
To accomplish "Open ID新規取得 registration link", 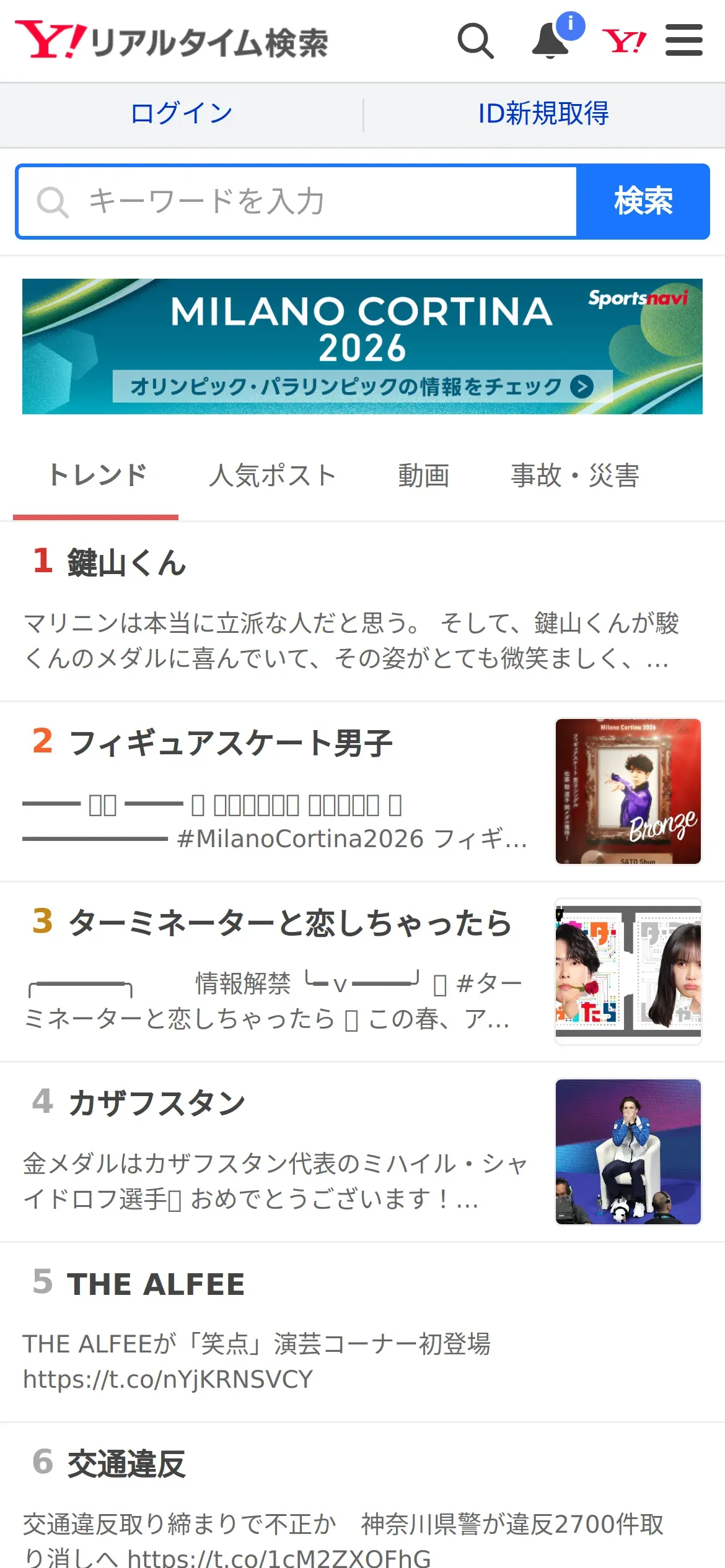I will point(543,114).
